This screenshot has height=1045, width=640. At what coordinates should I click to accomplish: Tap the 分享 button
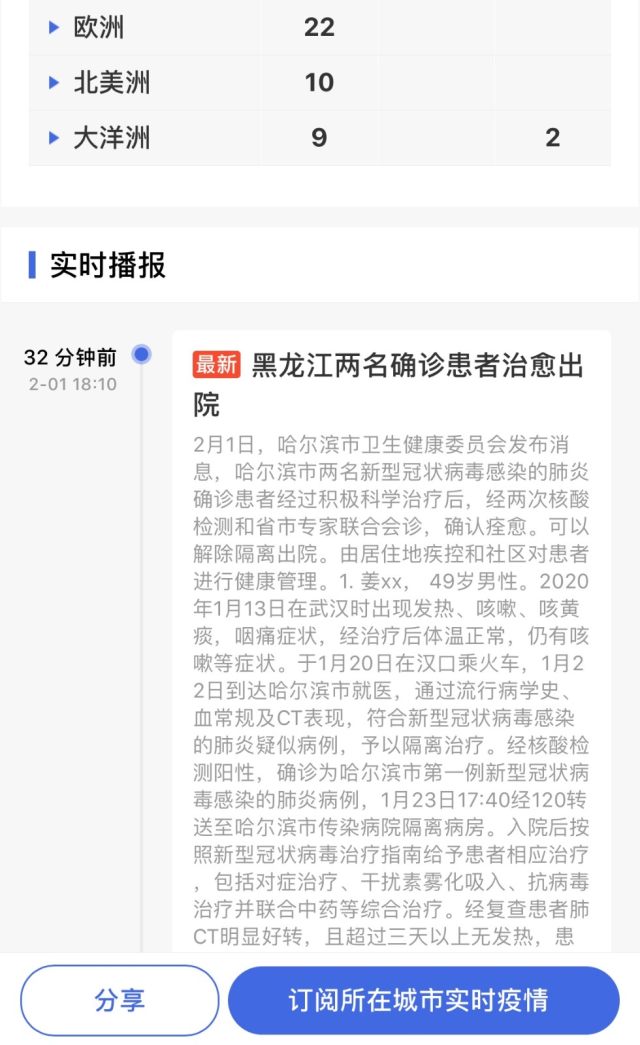(x=120, y=1000)
